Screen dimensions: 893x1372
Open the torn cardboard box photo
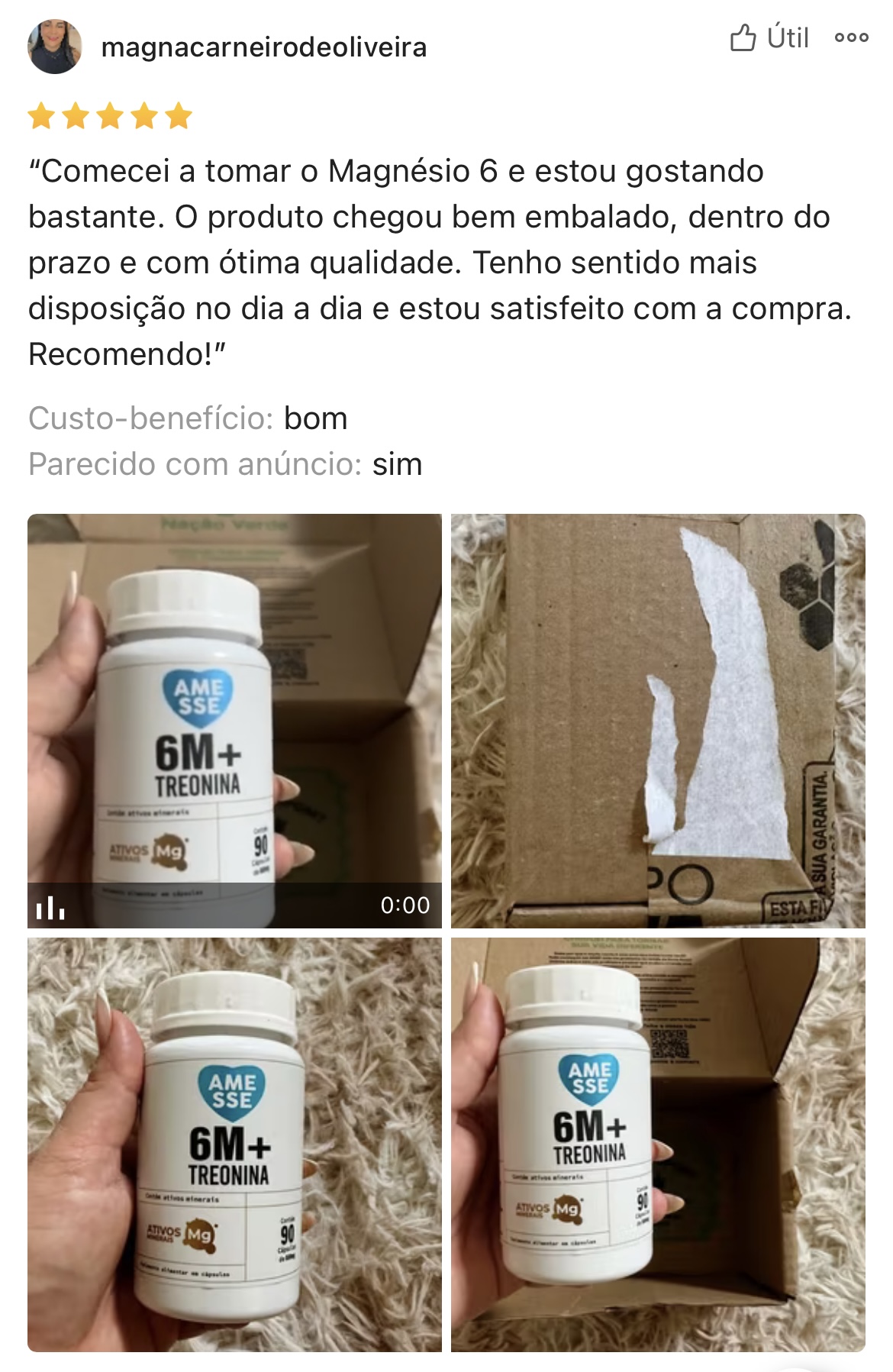(657, 720)
